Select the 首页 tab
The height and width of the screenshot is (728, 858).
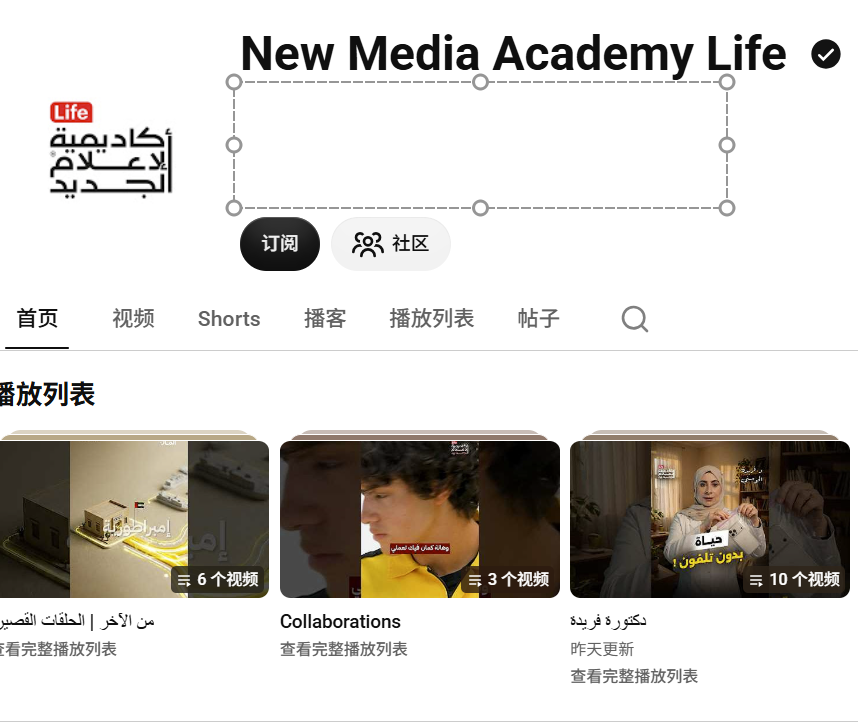(37, 319)
